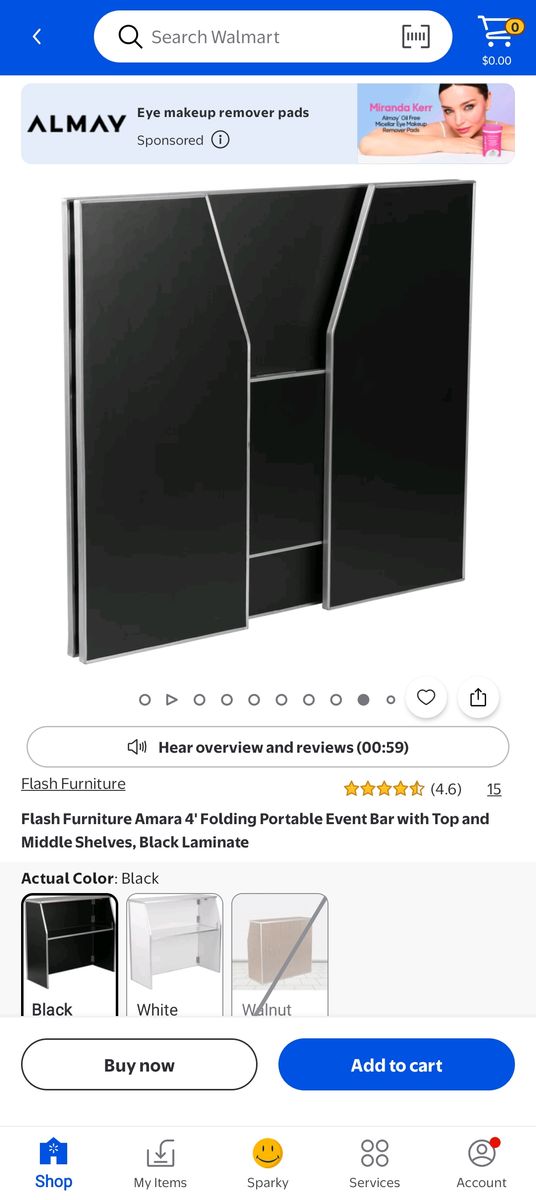Choose the Walnut color option
Viewport: 536px width, 1200px height.
280,956
